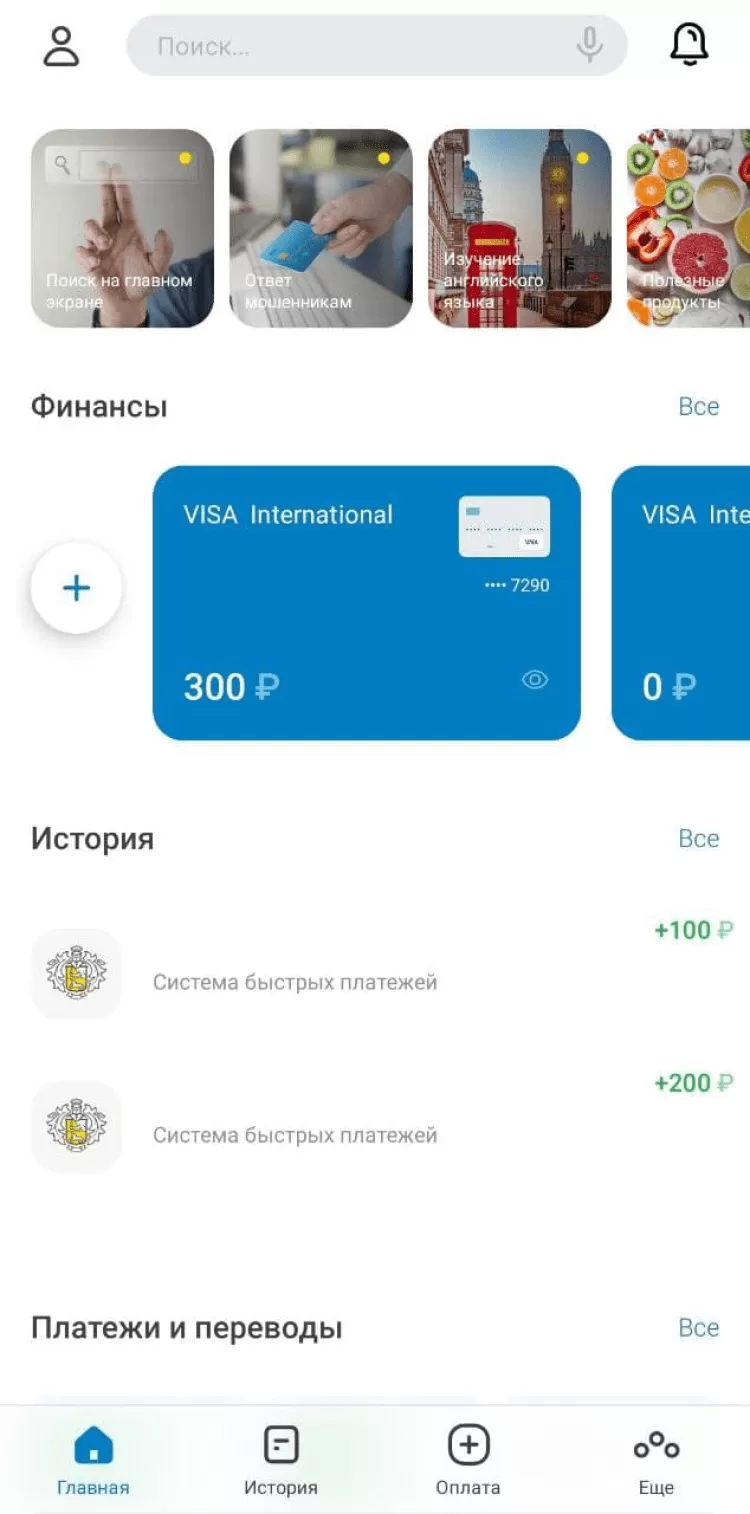
Task: Open the notifications bell
Action: [x=688, y=45]
